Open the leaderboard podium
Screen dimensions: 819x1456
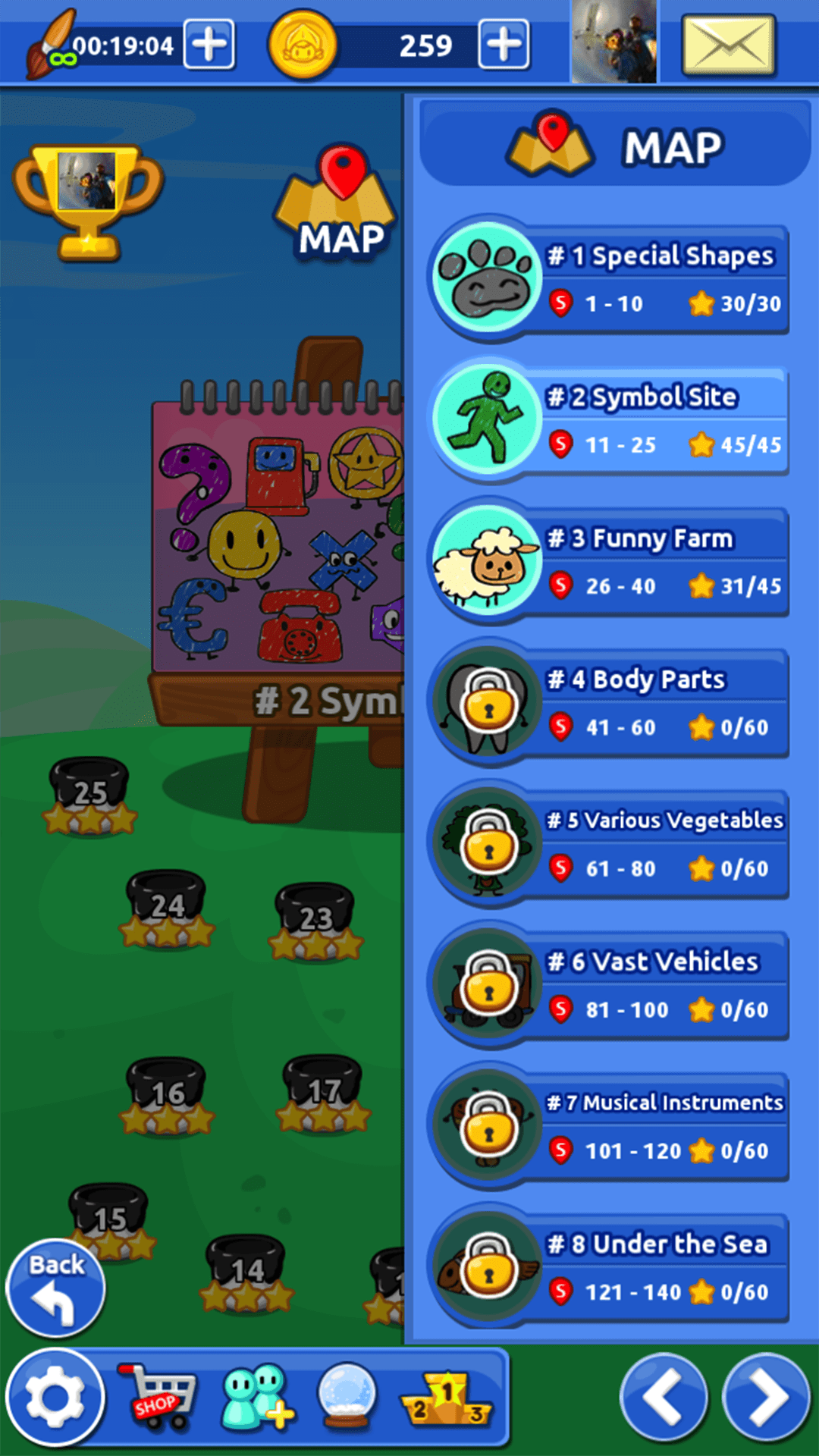(x=447, y=1399)
